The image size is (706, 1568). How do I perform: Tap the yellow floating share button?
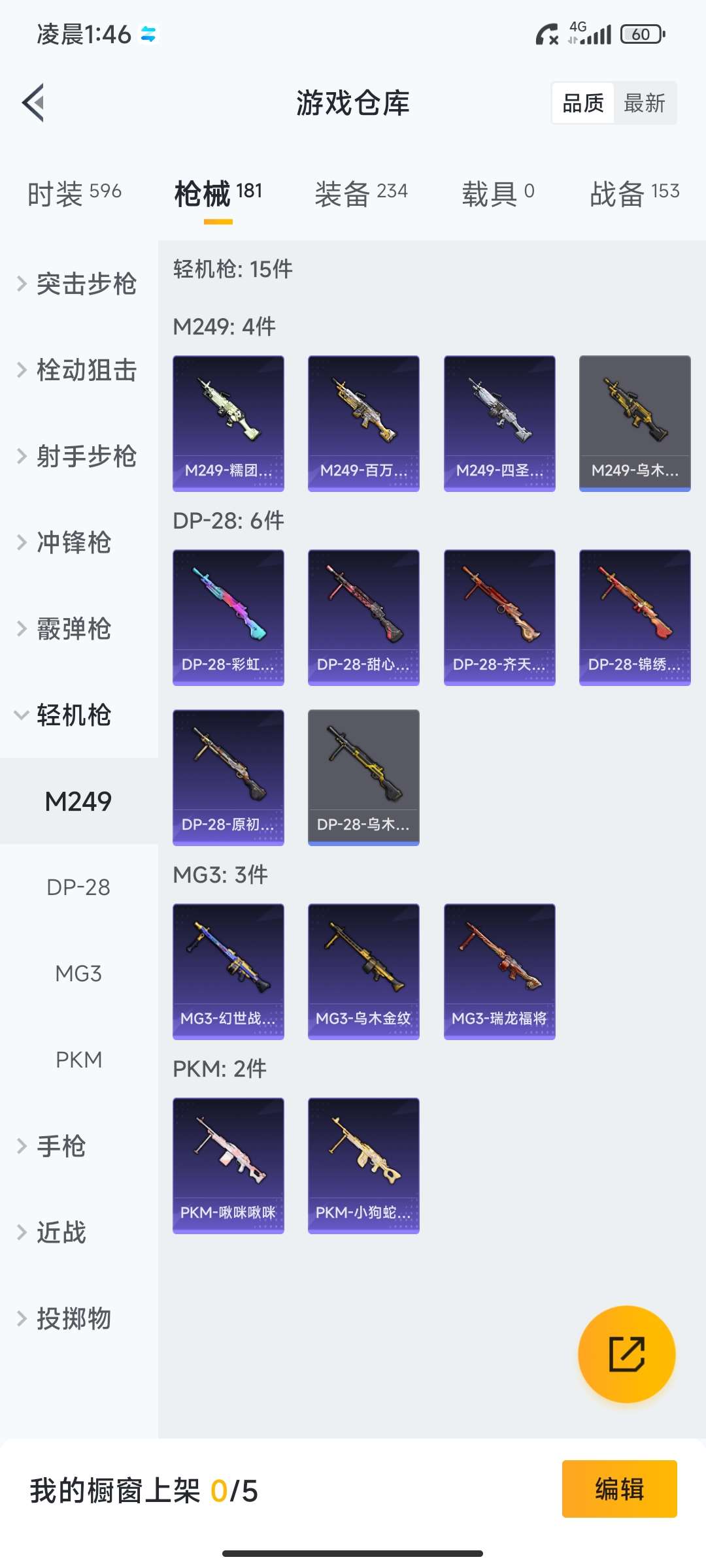point(626,1354)
